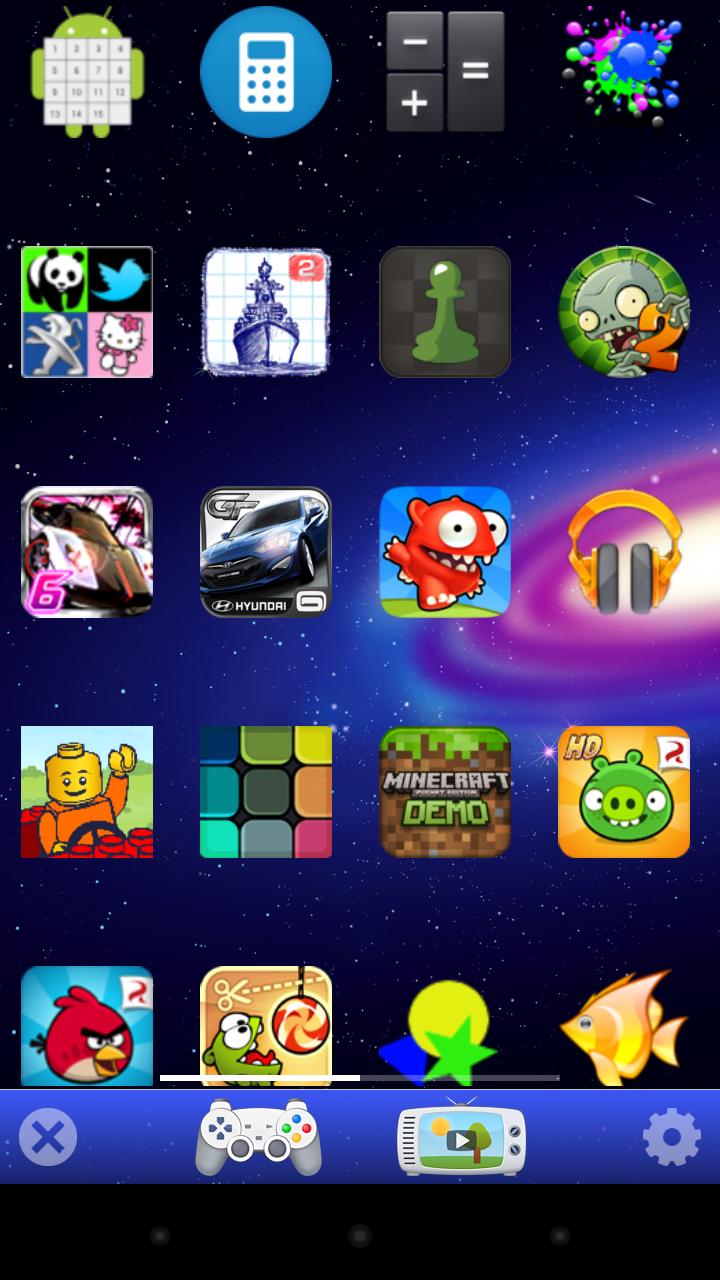
Task: Open the colorful paint splatter app
Action: point(623,67)
